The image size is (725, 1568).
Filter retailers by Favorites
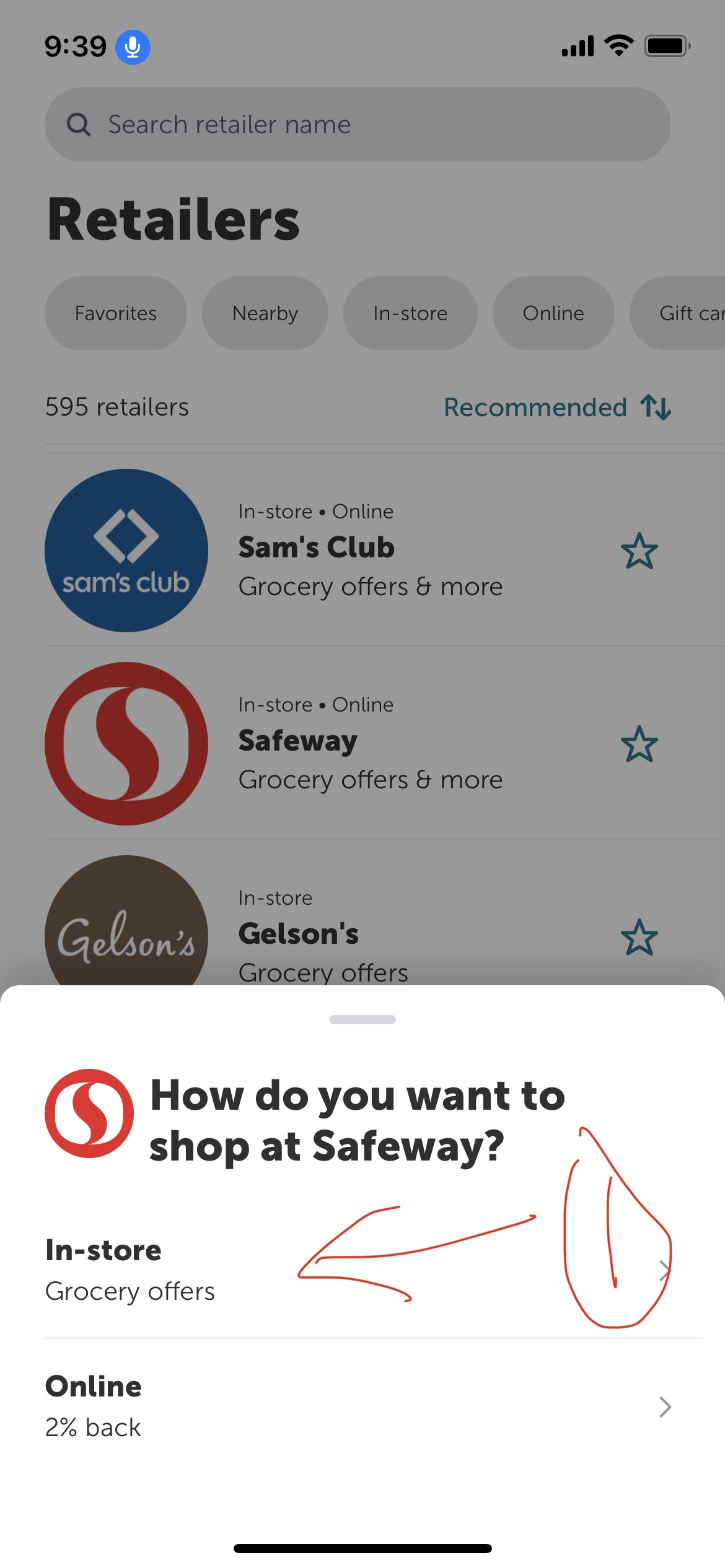click(x=116, y=313)
